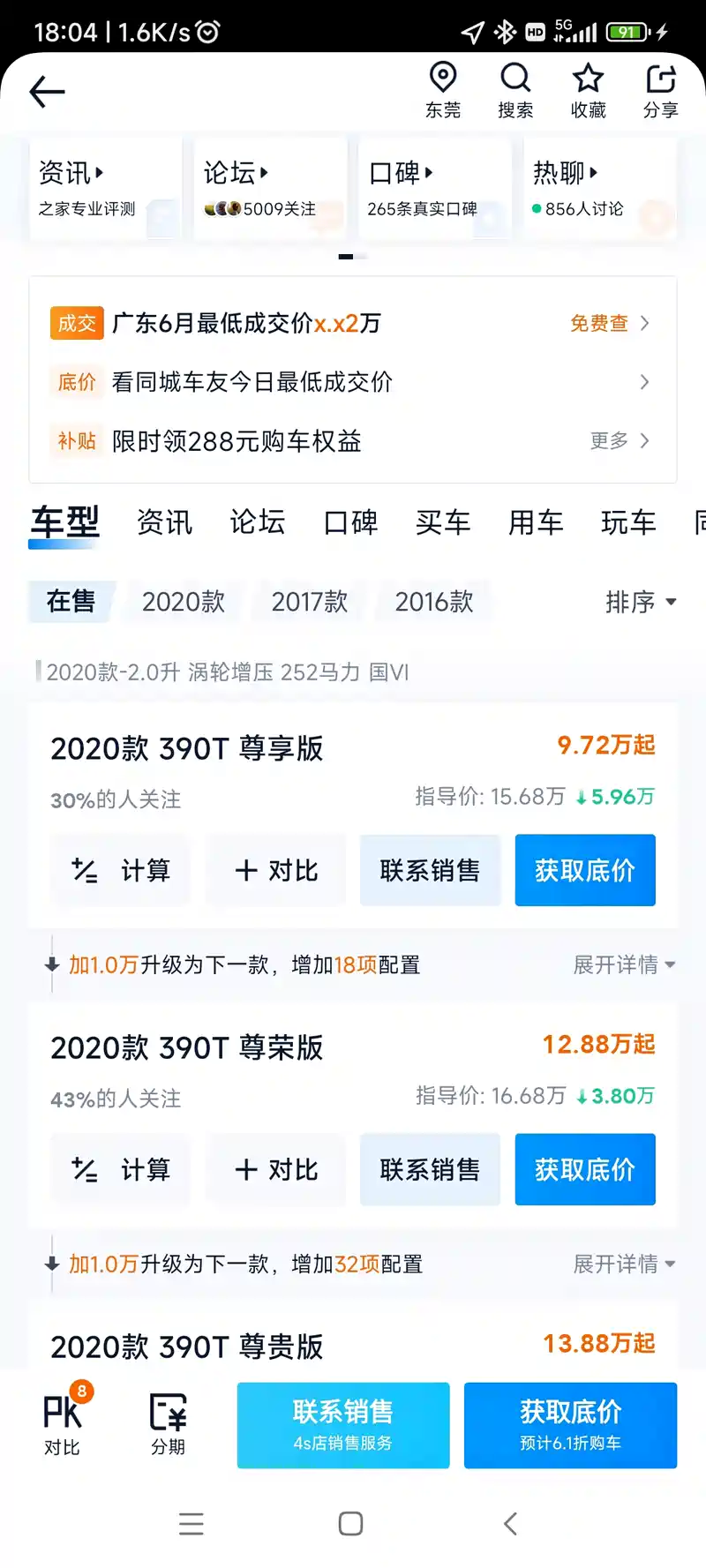Add this car to 收藏 favorites
The width and height of the screenshot is (706, 1568).
click(588, 90)
